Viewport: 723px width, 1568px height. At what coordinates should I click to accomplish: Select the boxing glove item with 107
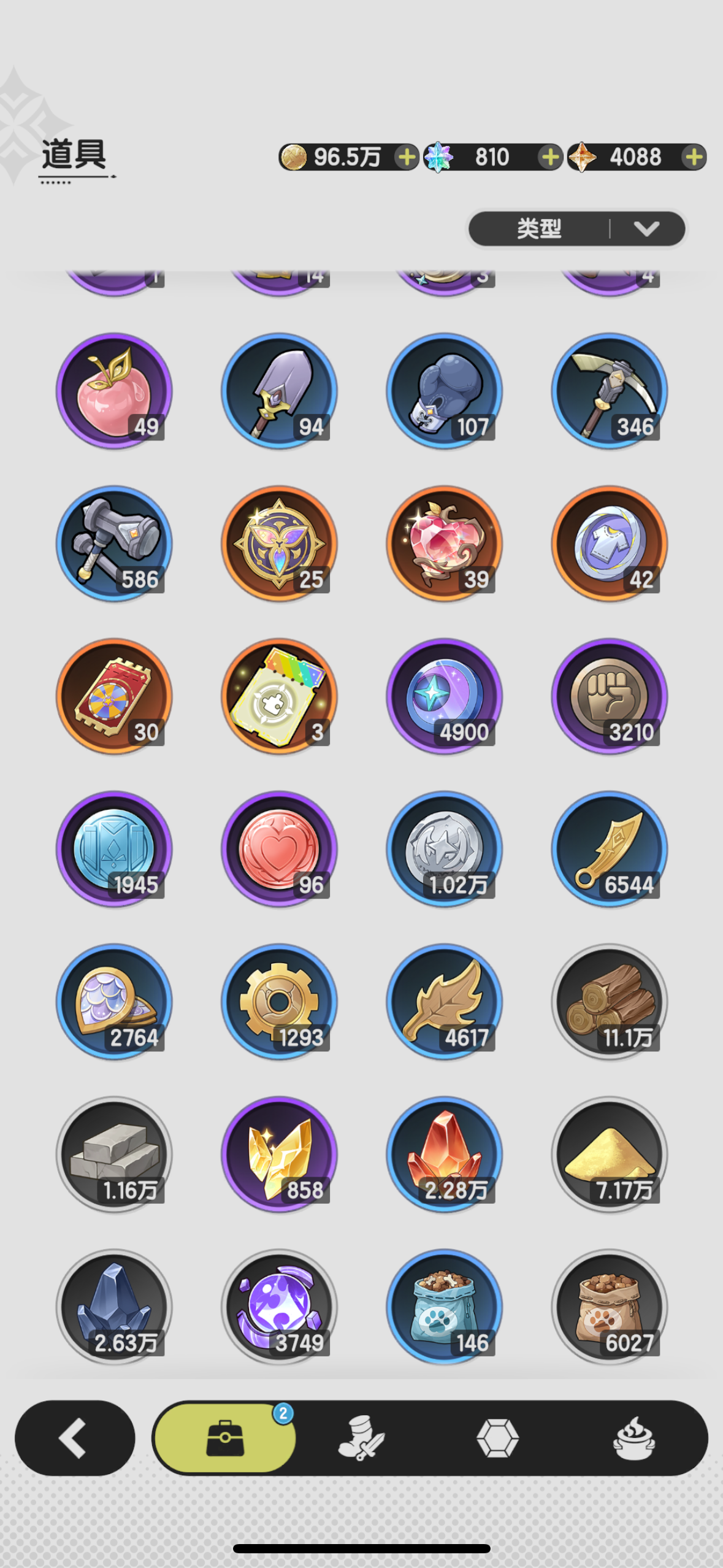tap(444, 391)
